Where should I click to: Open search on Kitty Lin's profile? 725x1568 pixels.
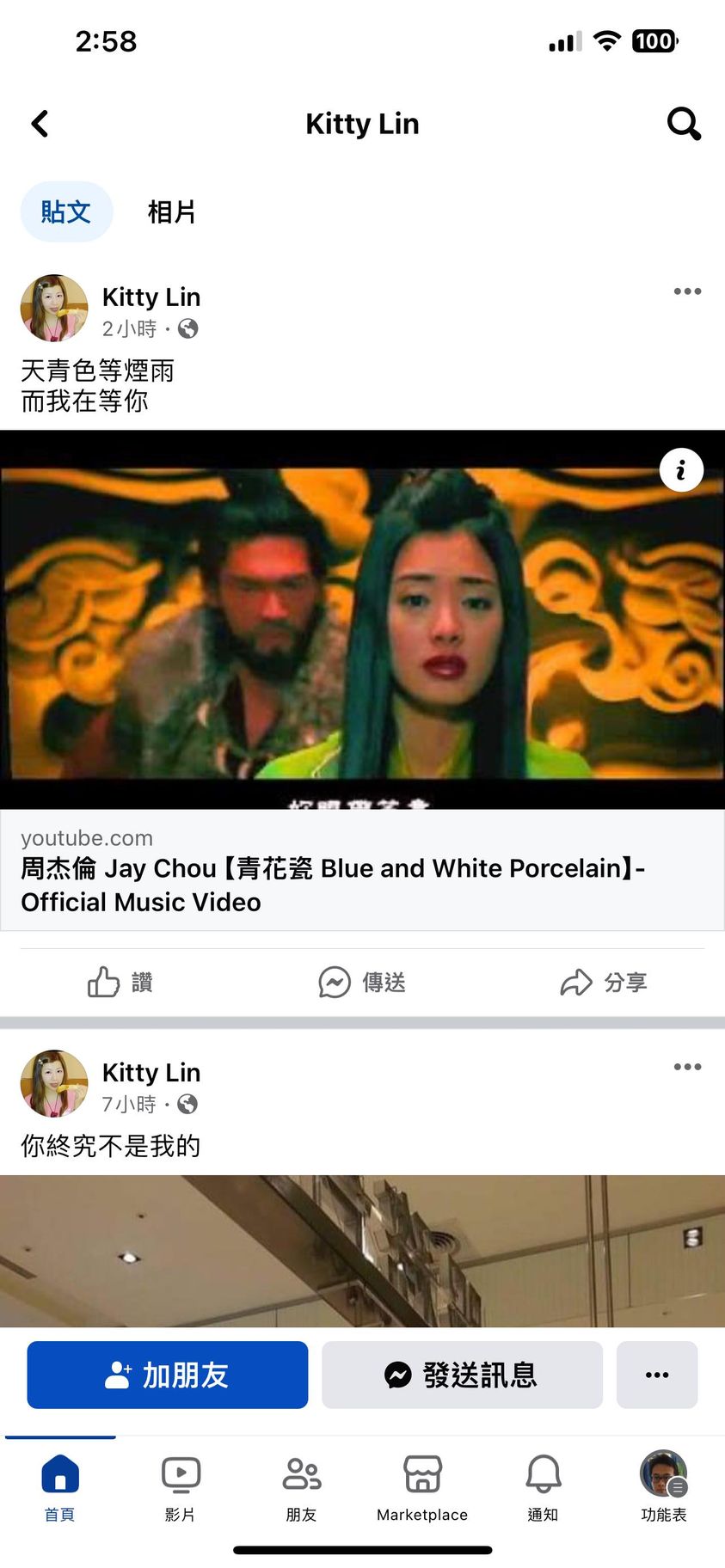[x=684, y=124]
